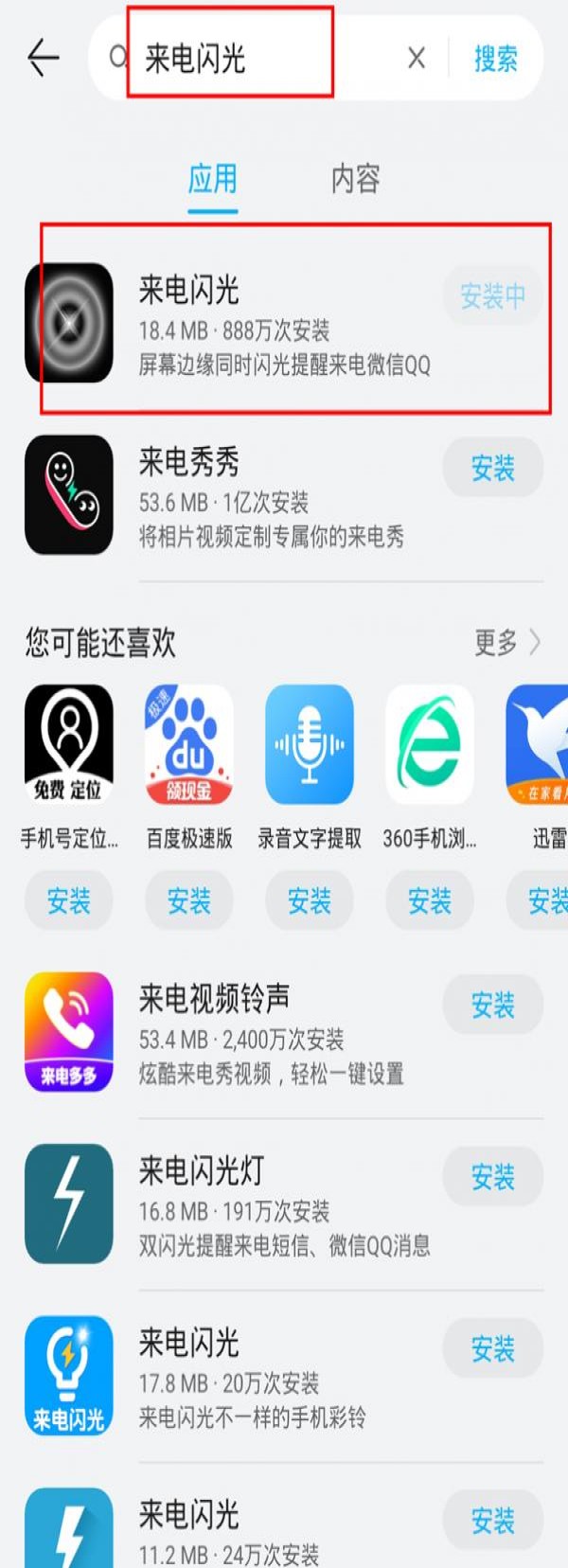This screenshot has height=1568, width=568.
Task: Install 来电闪光灯
Action: pyautogui.click(x=492, y=1177)
